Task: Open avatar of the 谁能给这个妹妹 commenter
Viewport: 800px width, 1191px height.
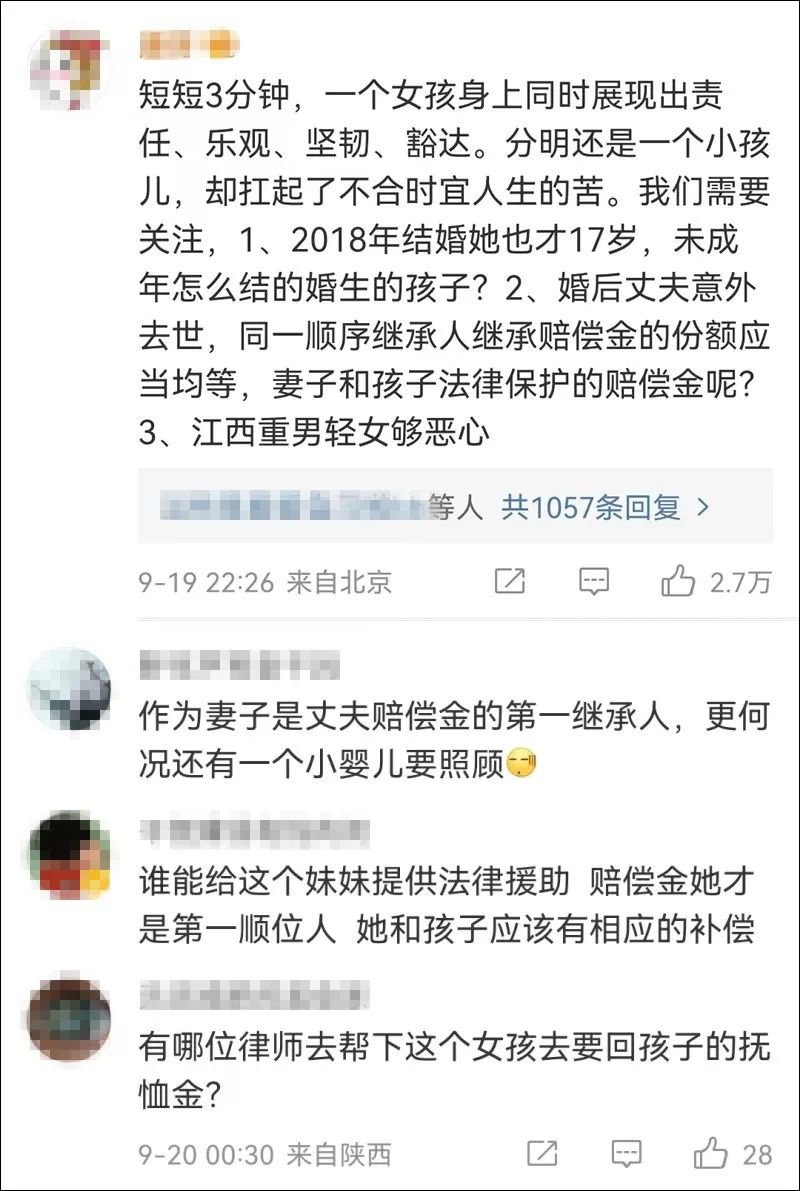Action: coord(69,854)
